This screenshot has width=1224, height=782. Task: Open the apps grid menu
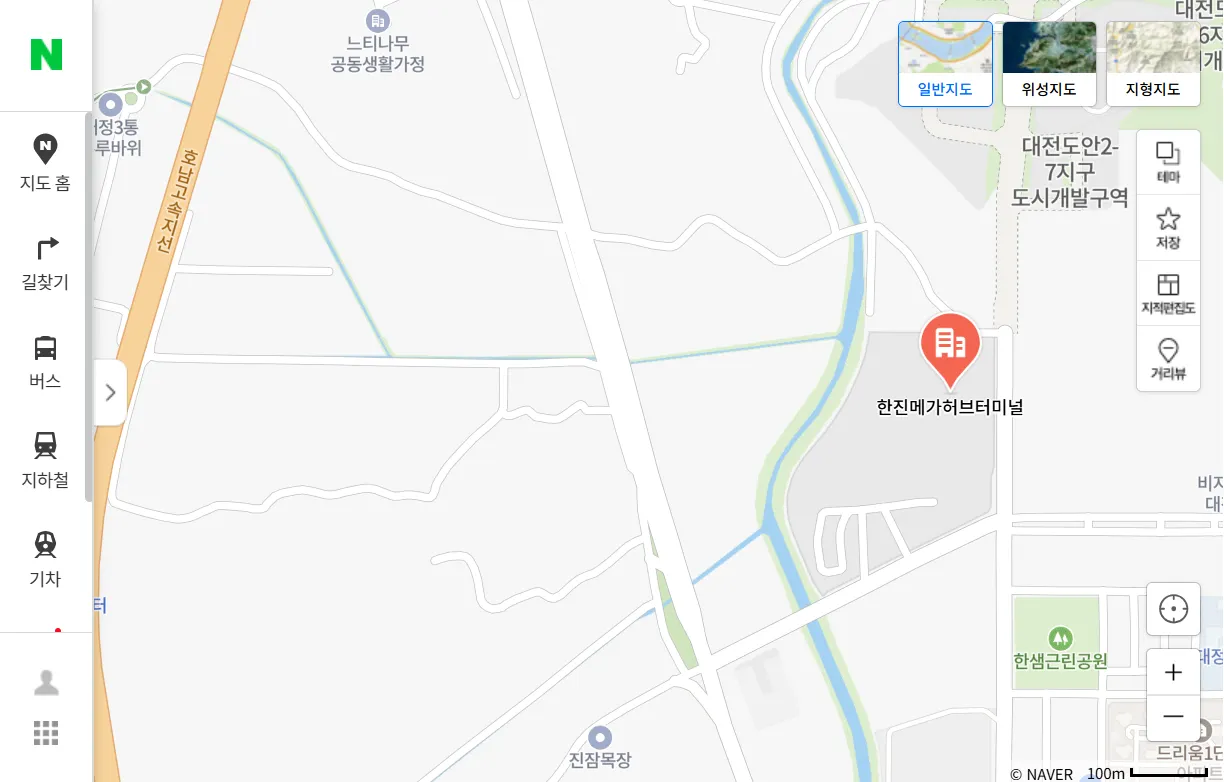coord(46,733)
